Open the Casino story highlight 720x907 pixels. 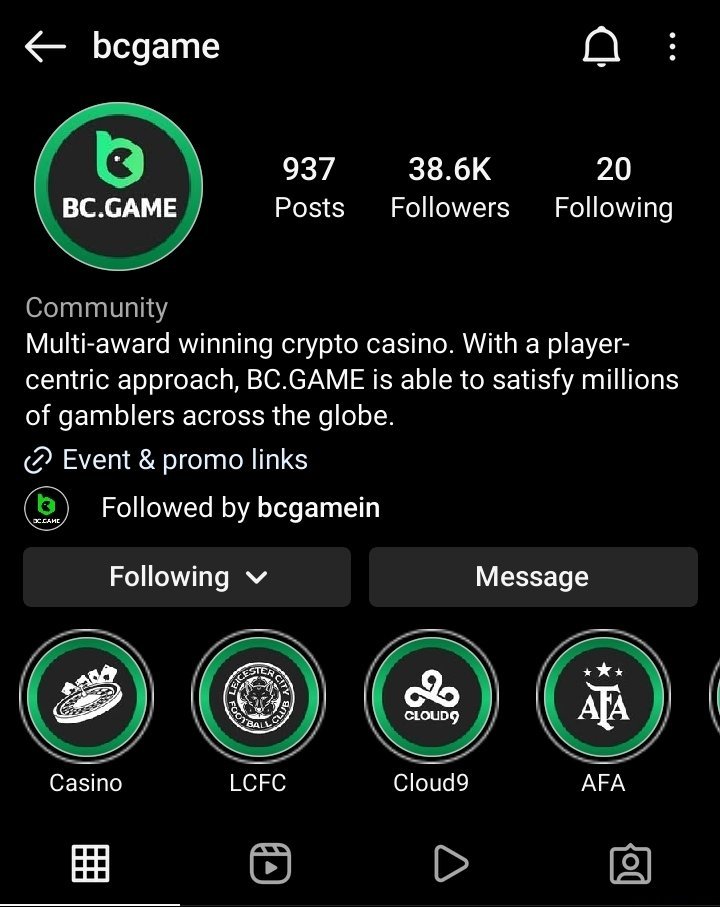(x=86, y=696)
